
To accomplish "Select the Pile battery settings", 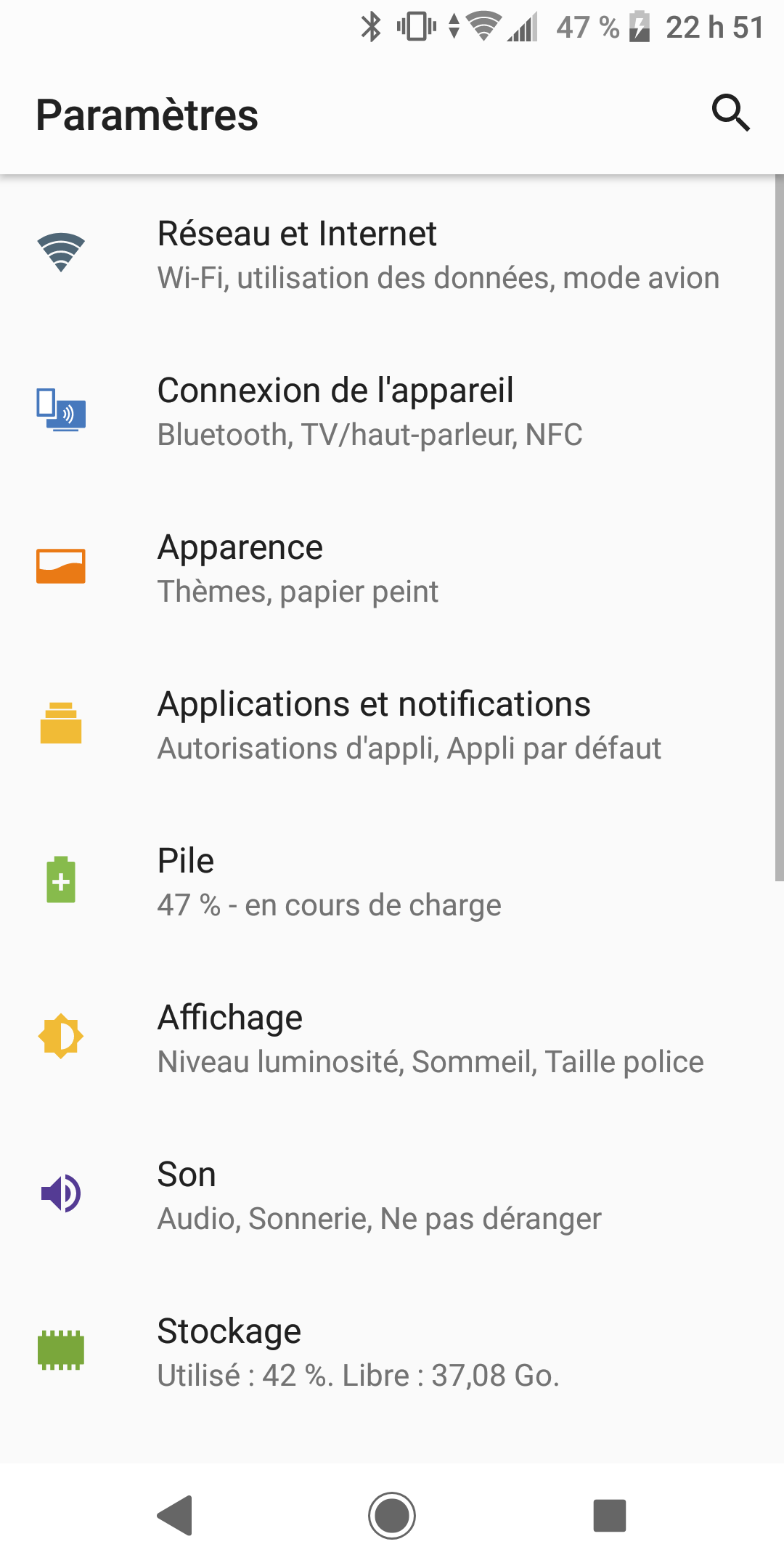I will [392, 883].
